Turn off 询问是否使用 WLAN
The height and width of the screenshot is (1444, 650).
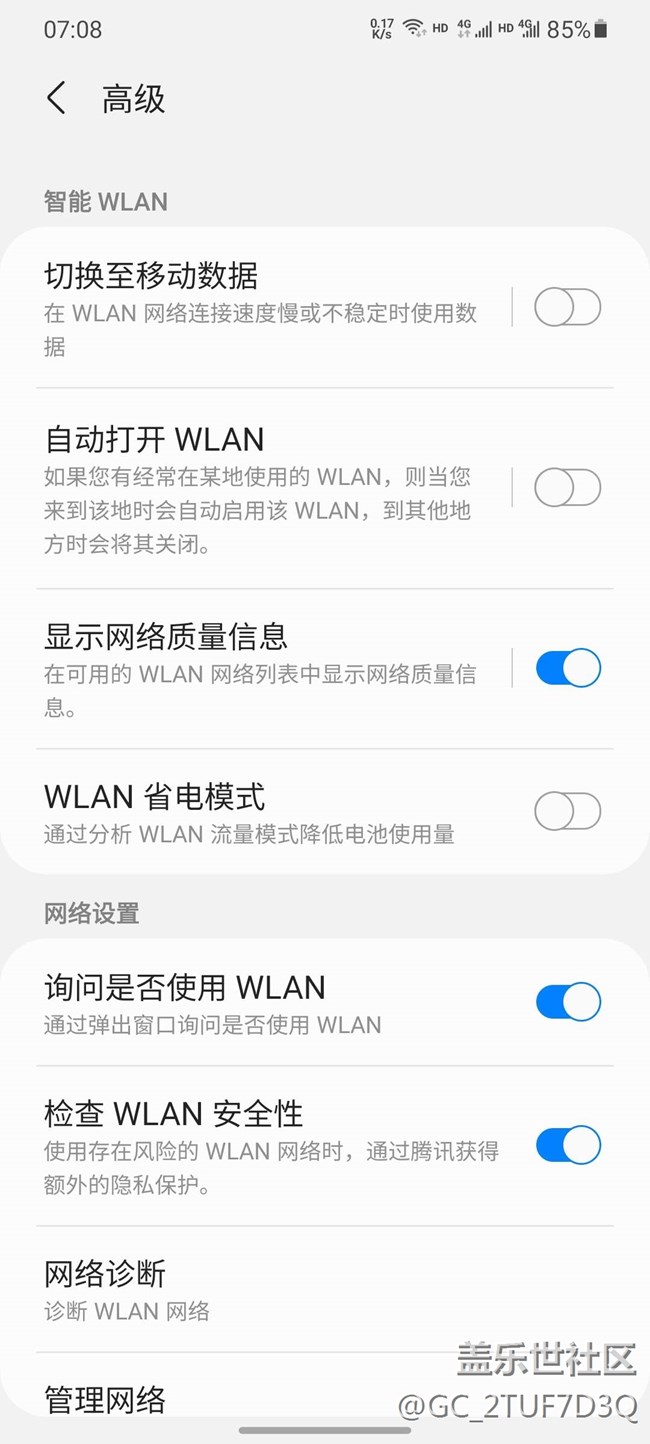pos(567,1001)
